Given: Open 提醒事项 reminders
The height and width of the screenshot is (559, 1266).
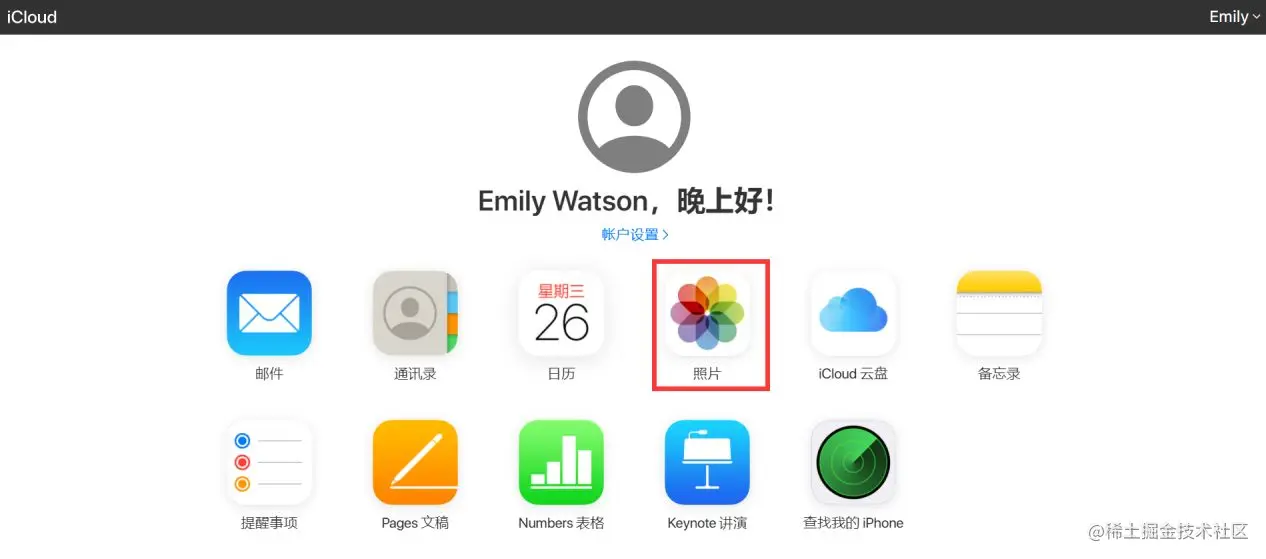Looking at the screenshot, I should pyautogui.click(x=269, y=462).
